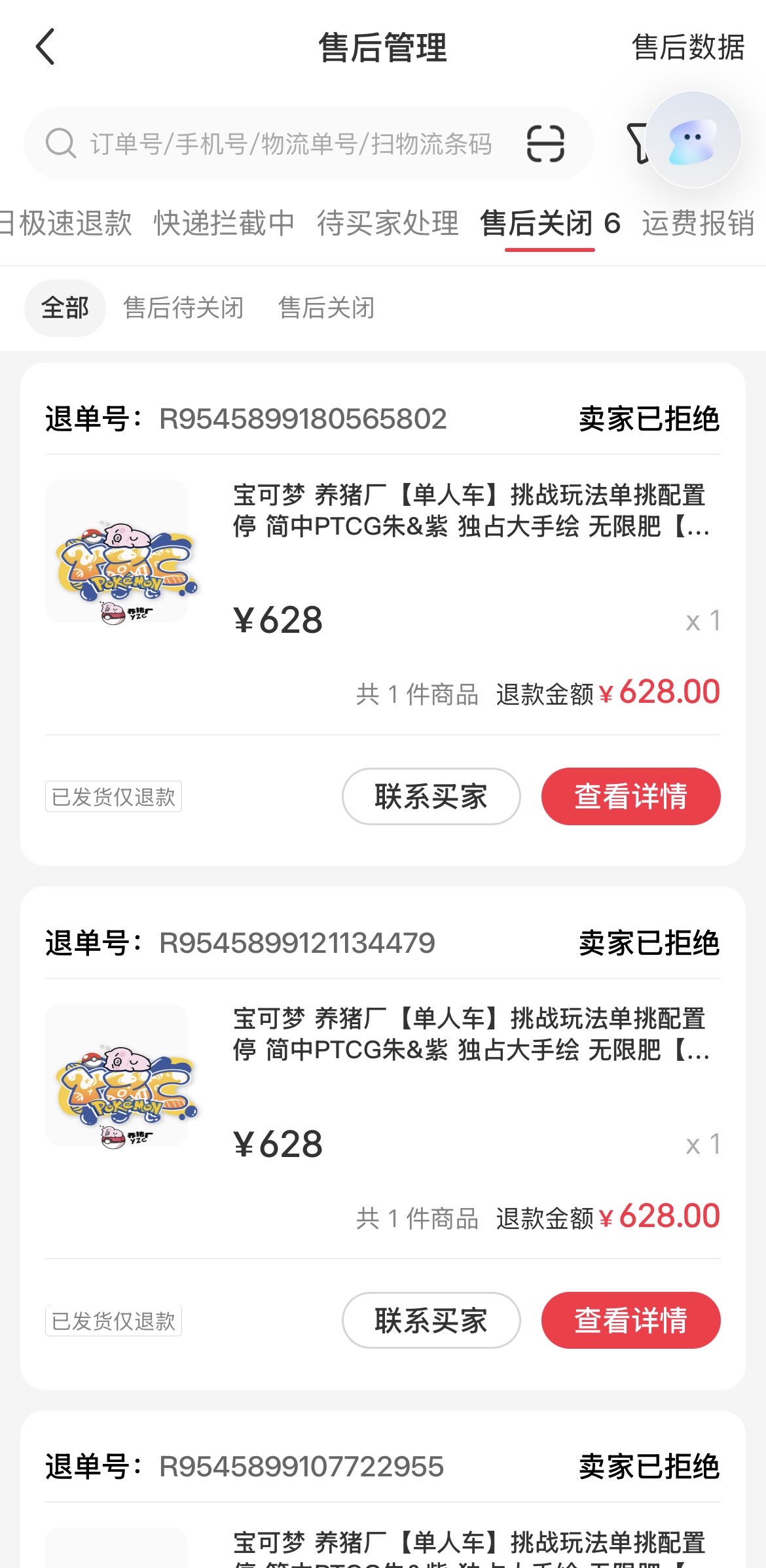Go back from 售后管理 page
This screenshot has height=1568, width=766.
[x=45, y=47]
